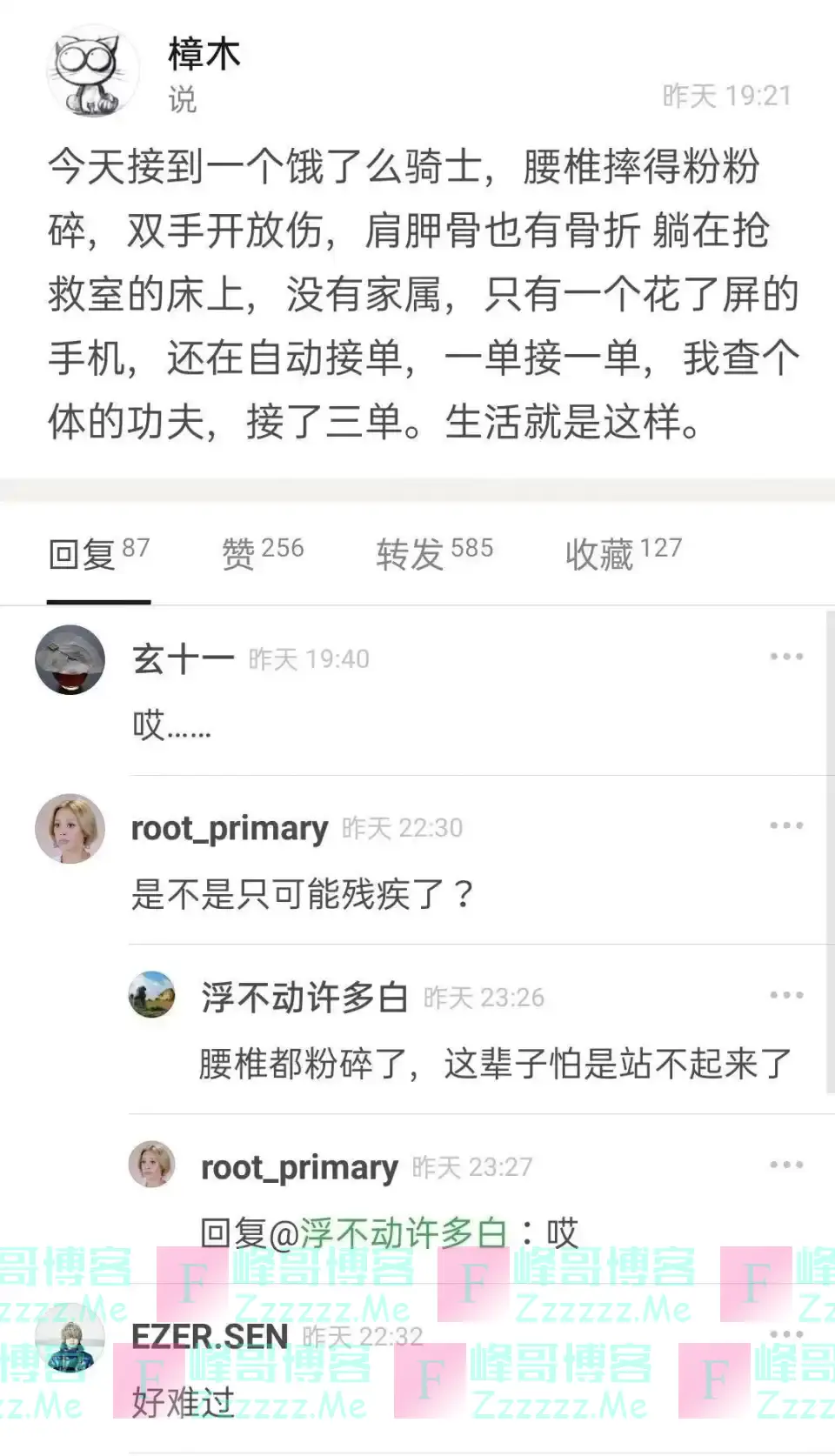Open the @浮不动许多白 mention link

pos(404,1232)
